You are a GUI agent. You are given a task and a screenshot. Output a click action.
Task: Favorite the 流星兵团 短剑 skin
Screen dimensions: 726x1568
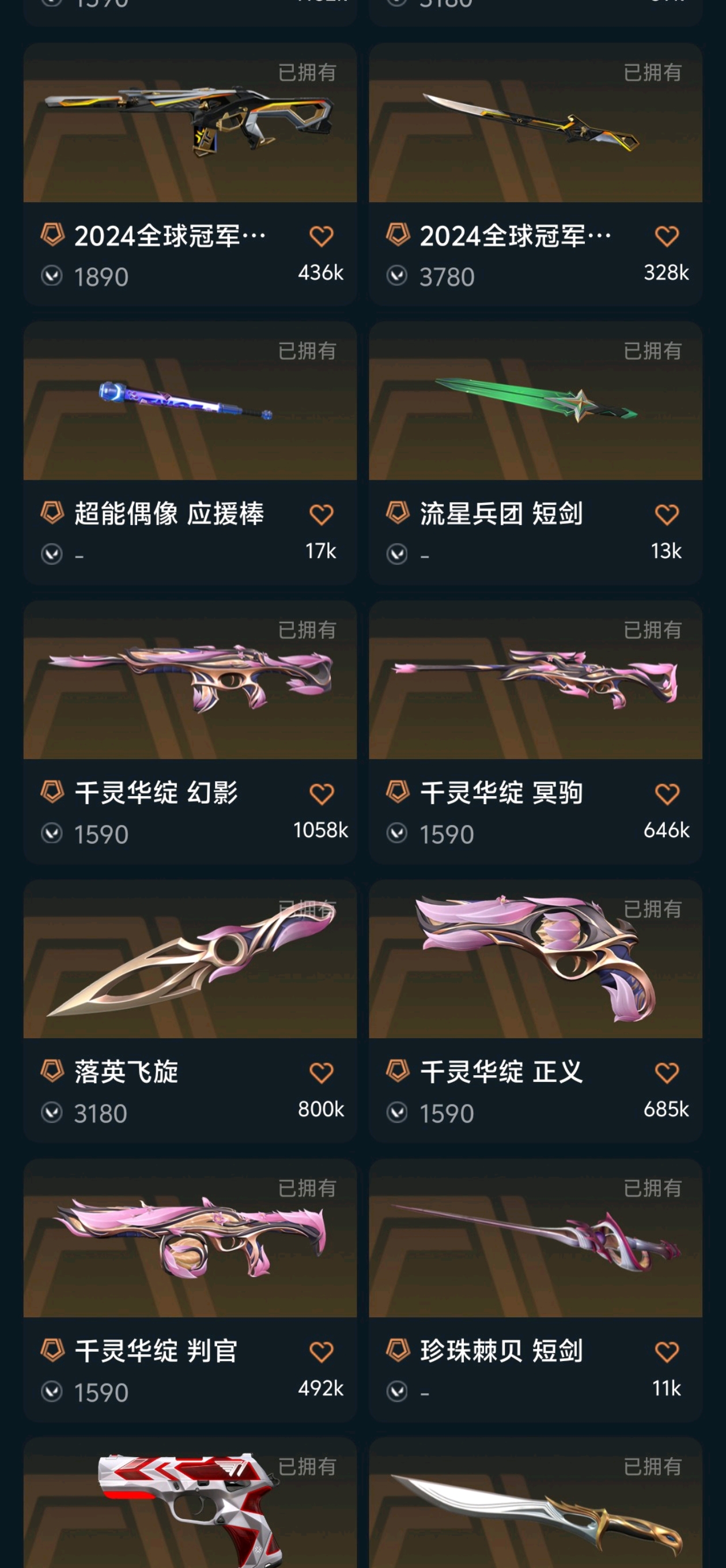tap(666, 515)
